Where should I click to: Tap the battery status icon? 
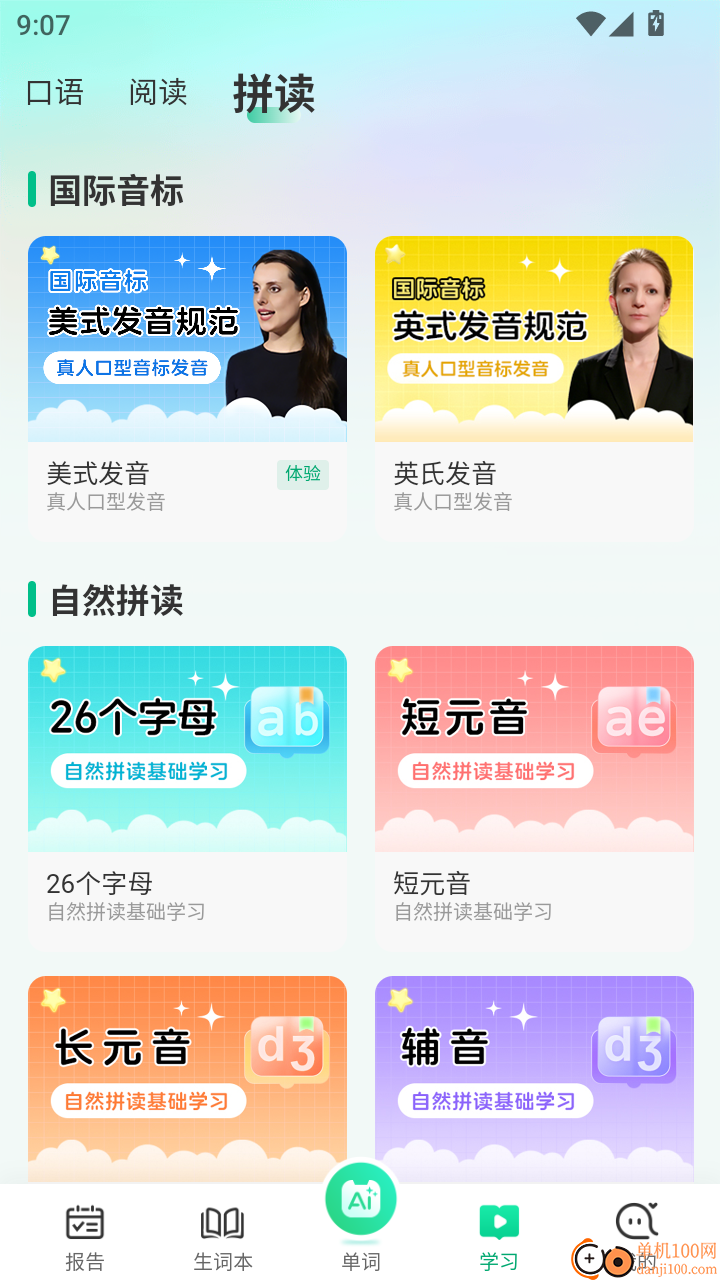pos(654,24)
